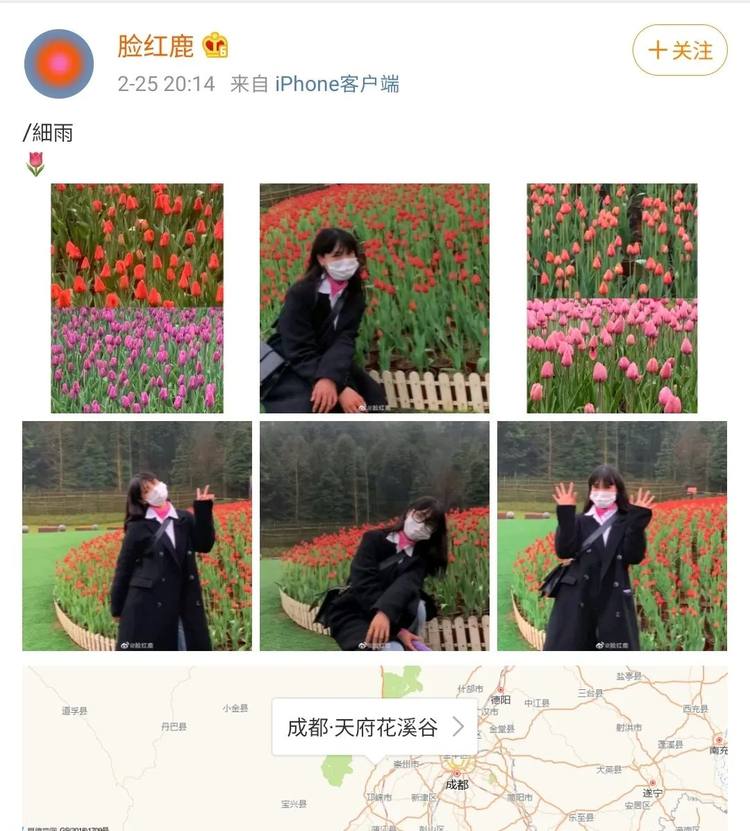View photo of girl crouching by white fence

coord(374,298)
